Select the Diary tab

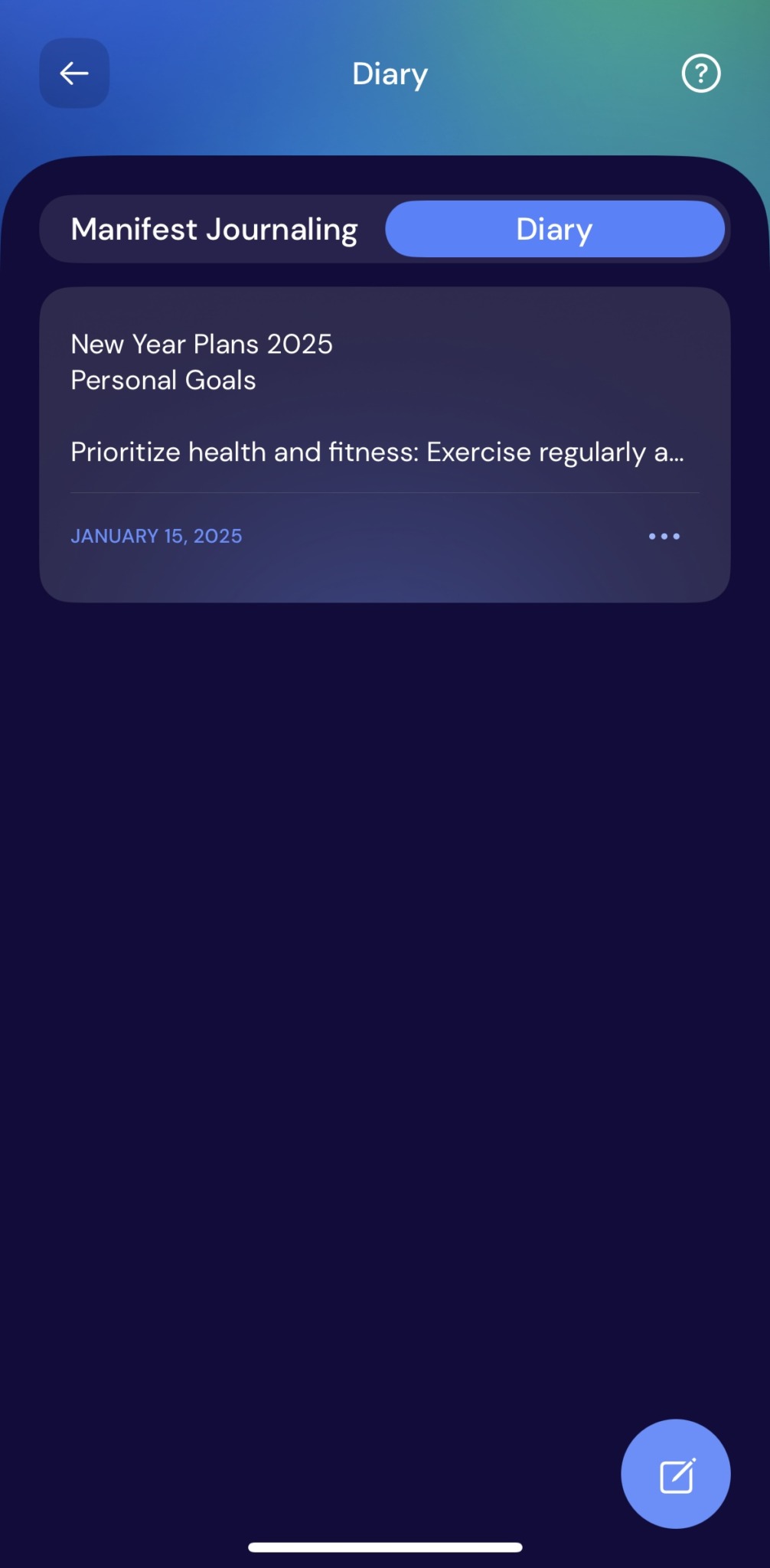tap(554, 230)
